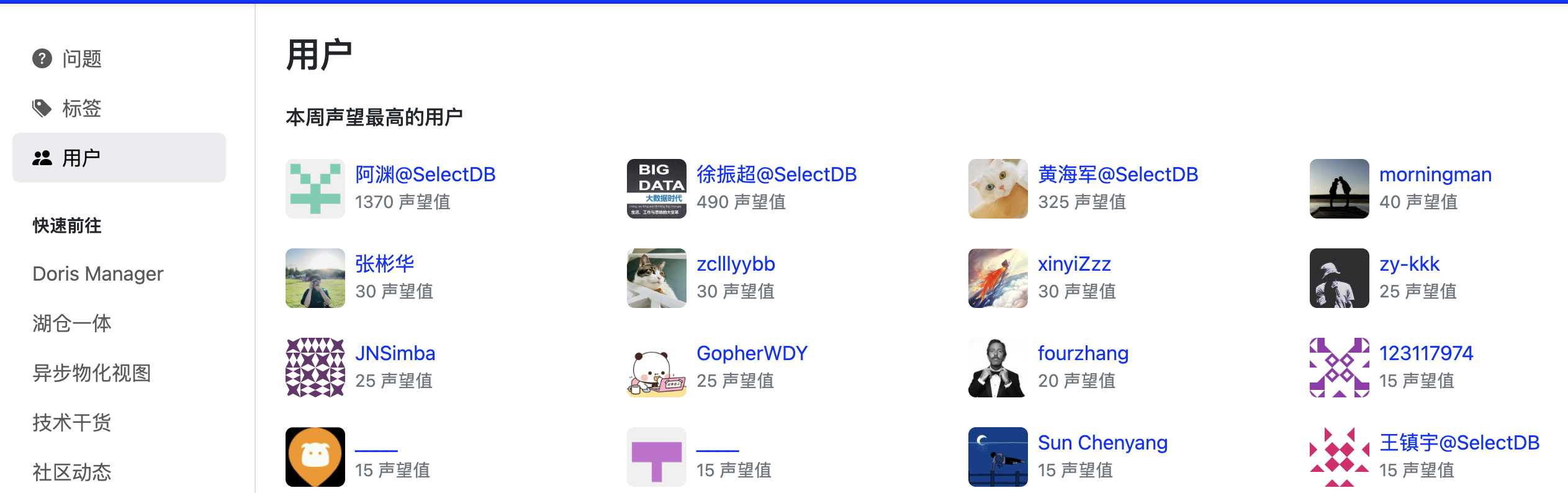The height and width of the screenshot is (493, 1568).
Task: View Sun Chenyang's profile
Action: click(1102, 443)
